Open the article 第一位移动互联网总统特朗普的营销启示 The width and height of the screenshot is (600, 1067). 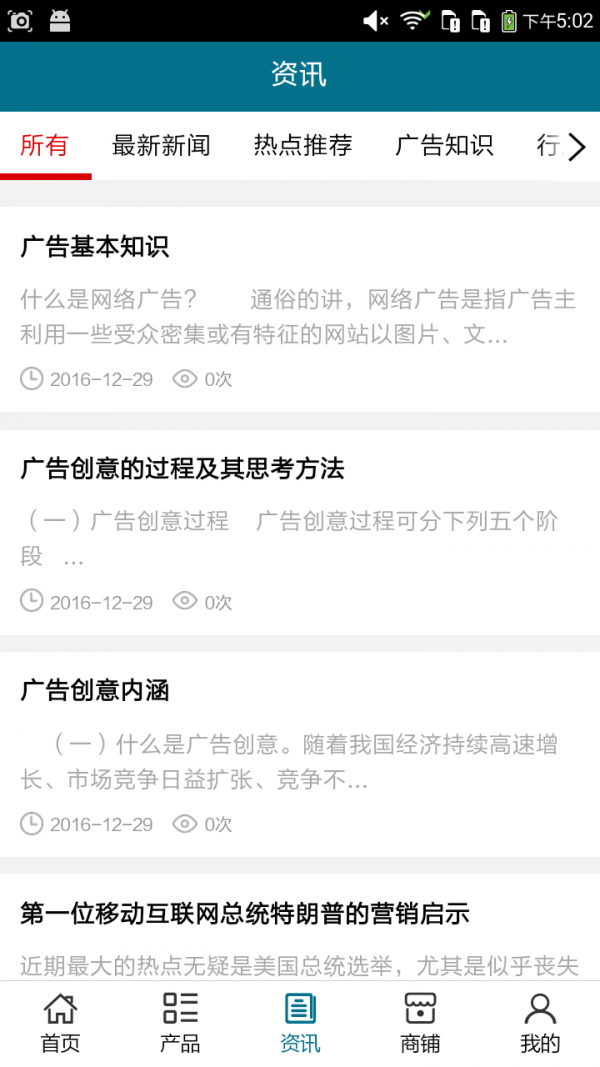pos(300,928)
